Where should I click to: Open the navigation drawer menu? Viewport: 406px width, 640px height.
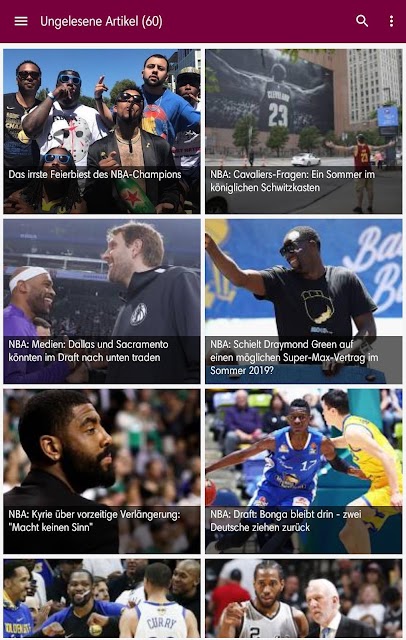point(21,21)
